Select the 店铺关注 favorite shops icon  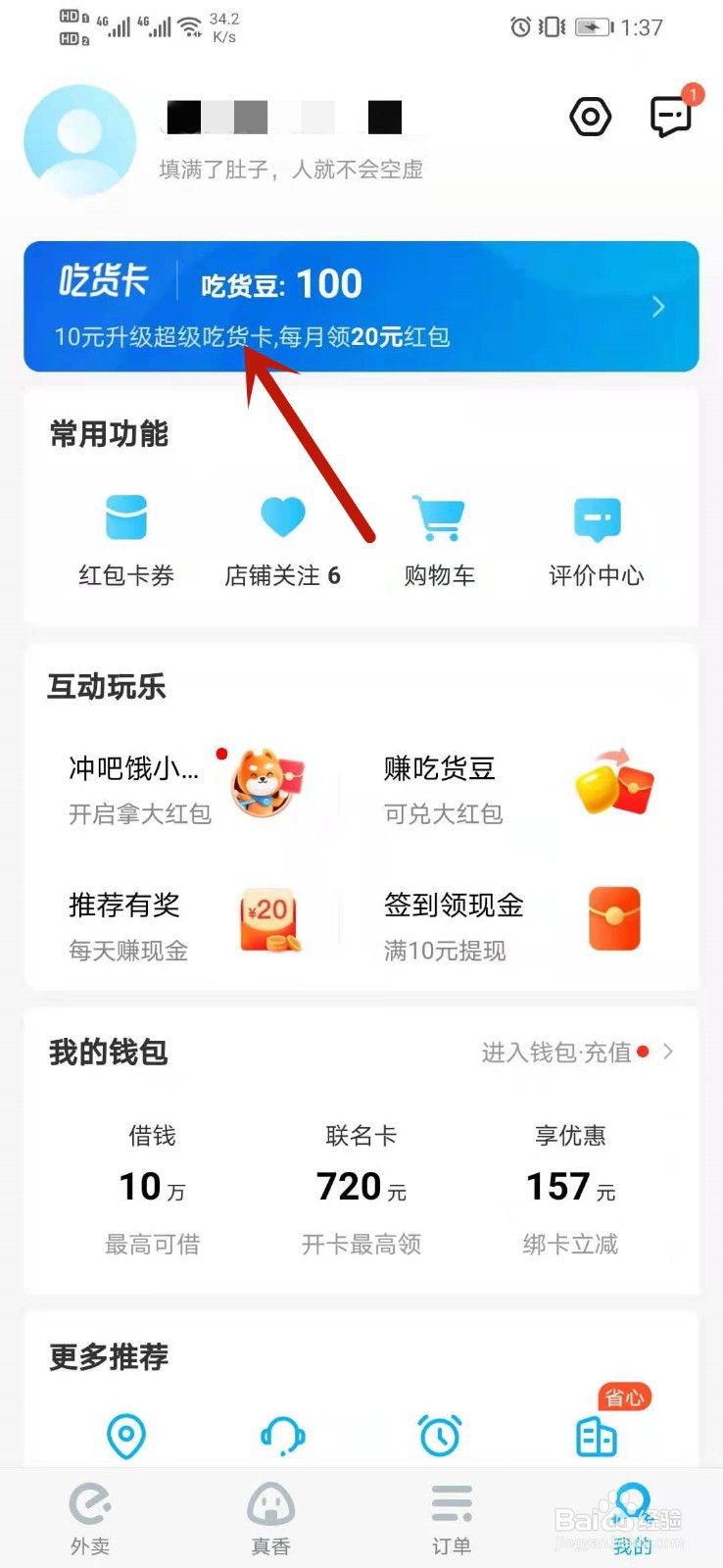pos(282,516)
